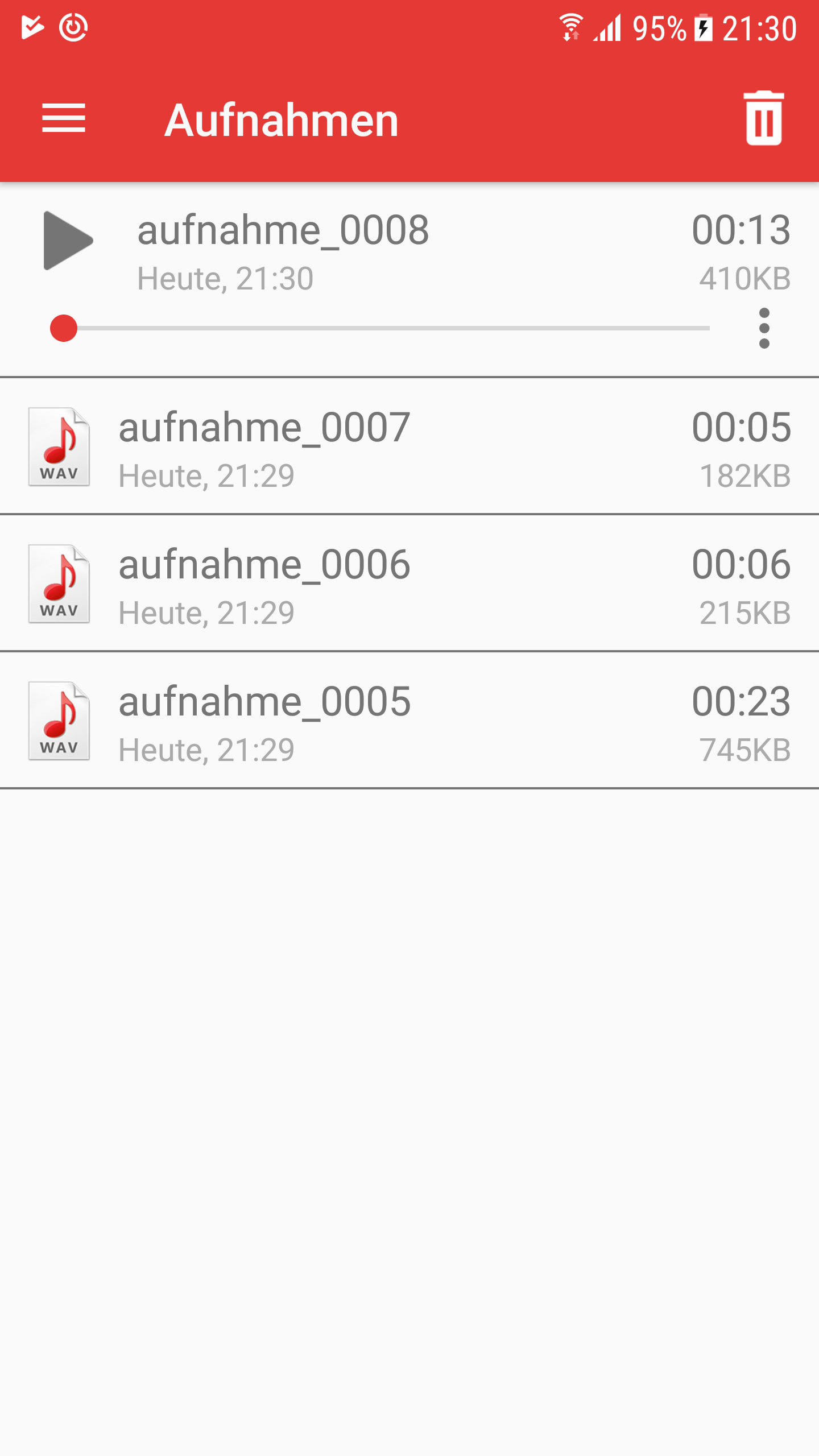Play recording aufnahme_0008

tap(68, 241)
